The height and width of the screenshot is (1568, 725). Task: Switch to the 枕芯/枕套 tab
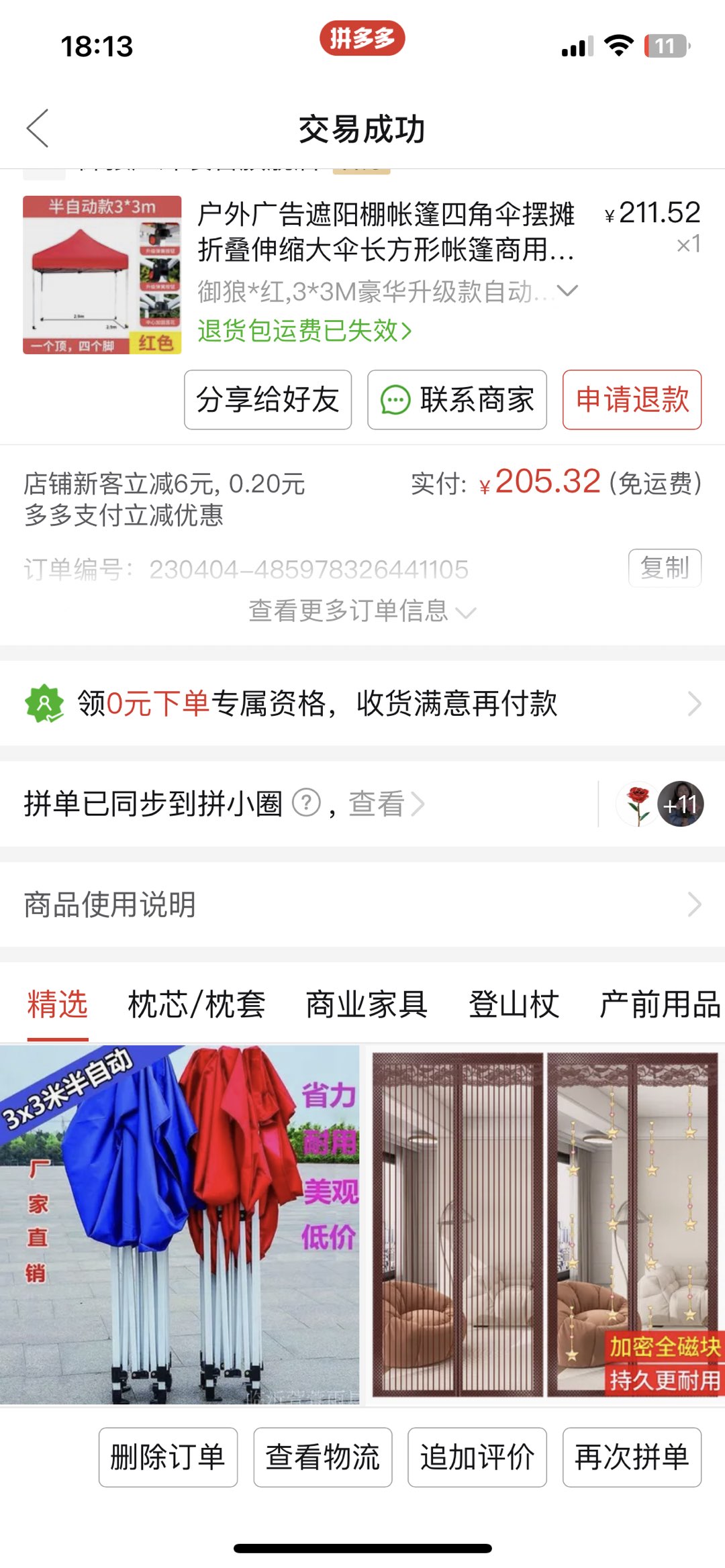coord(197,1005)
